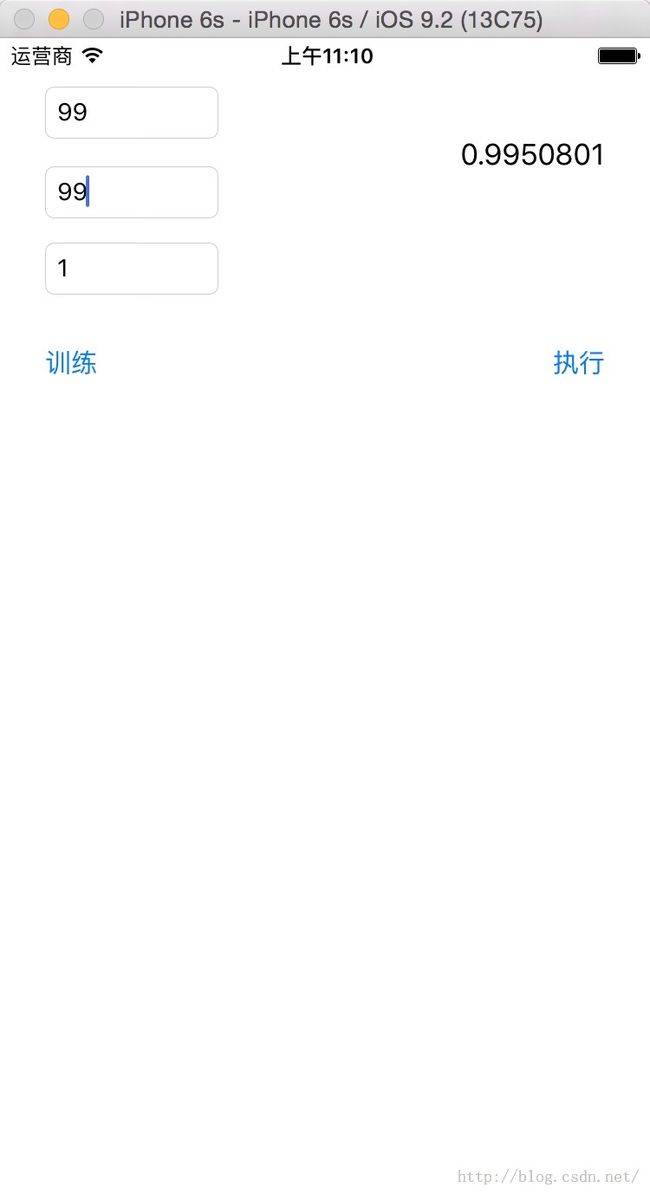Tap the first text field containing 99

tap(132, 113)
